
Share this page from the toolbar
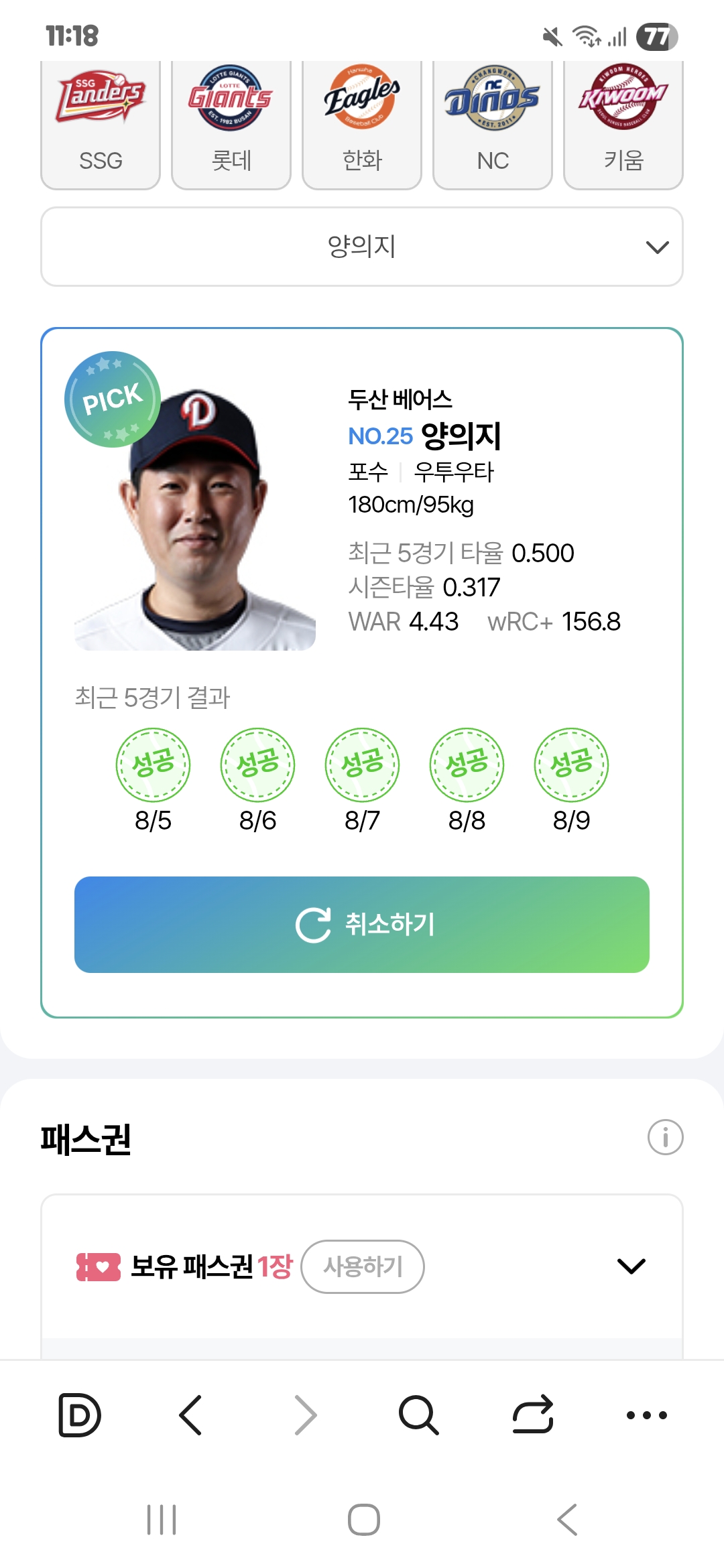533,1415
